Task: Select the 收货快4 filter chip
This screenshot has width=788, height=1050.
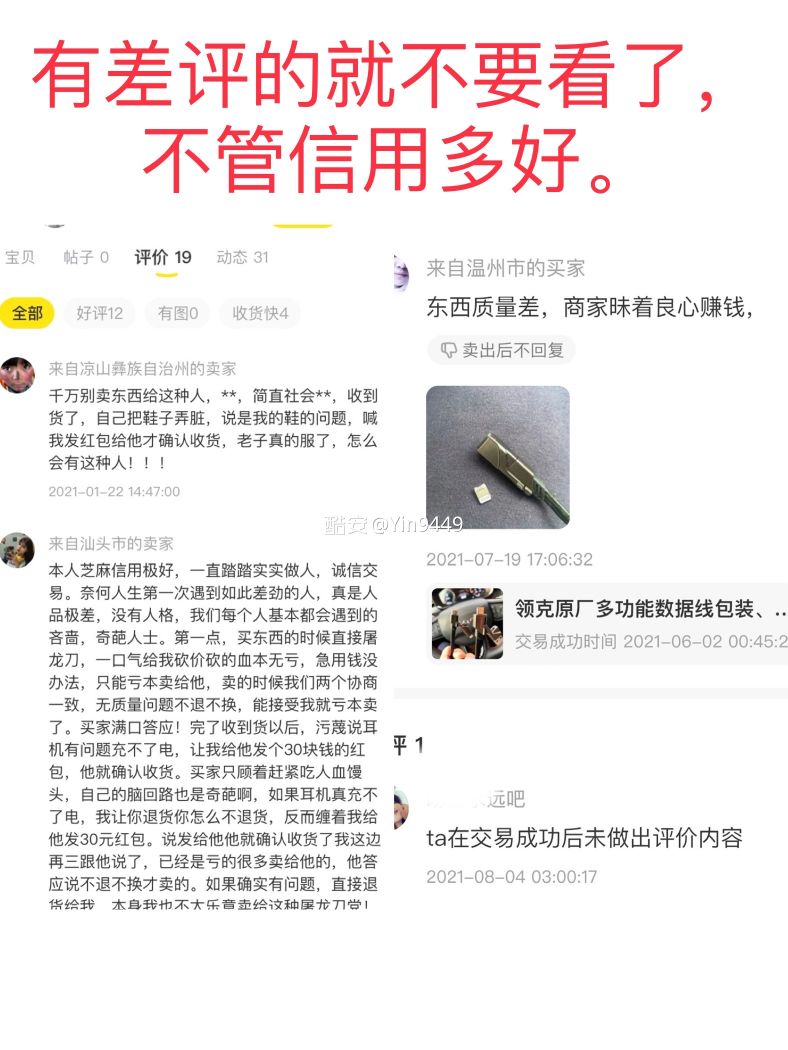Action: point(261,313)
